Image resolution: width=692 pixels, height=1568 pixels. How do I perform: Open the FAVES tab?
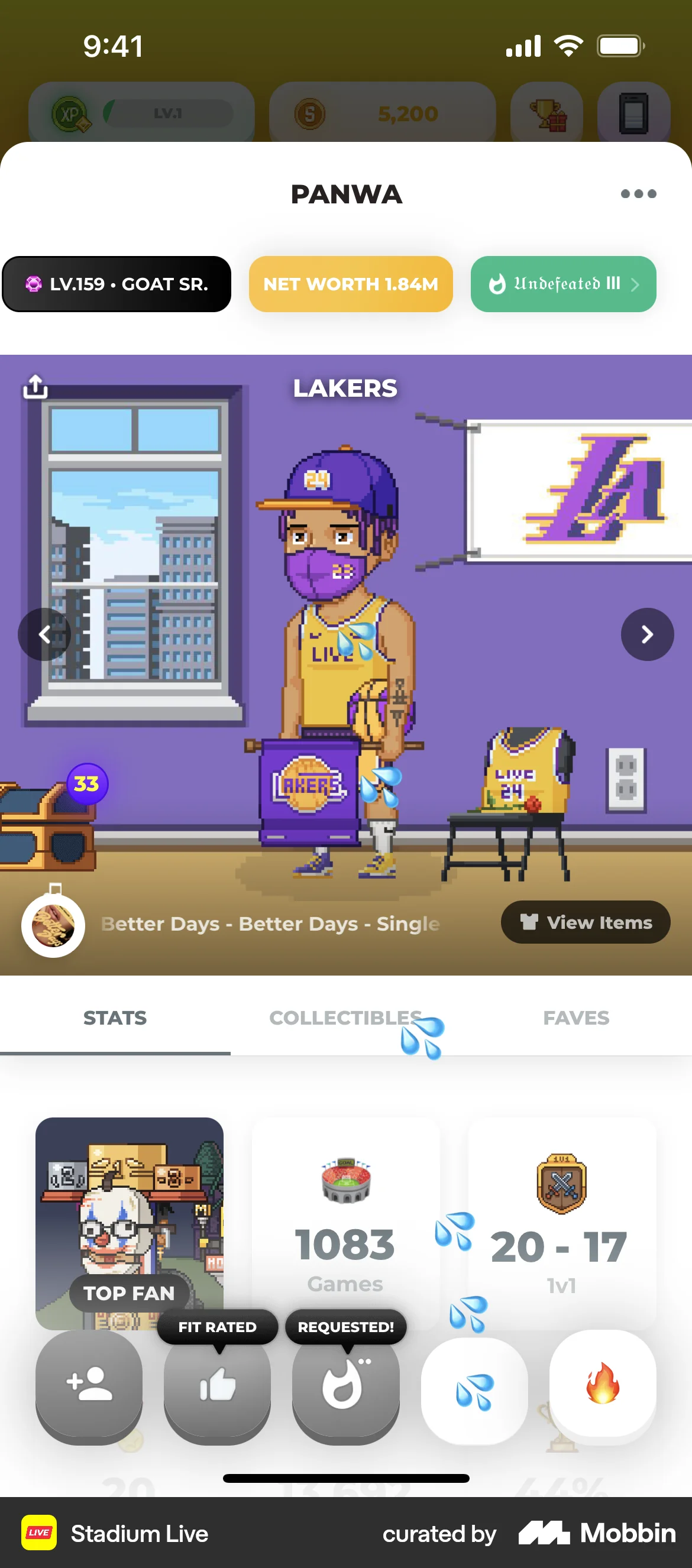[x=575, y=1017]
